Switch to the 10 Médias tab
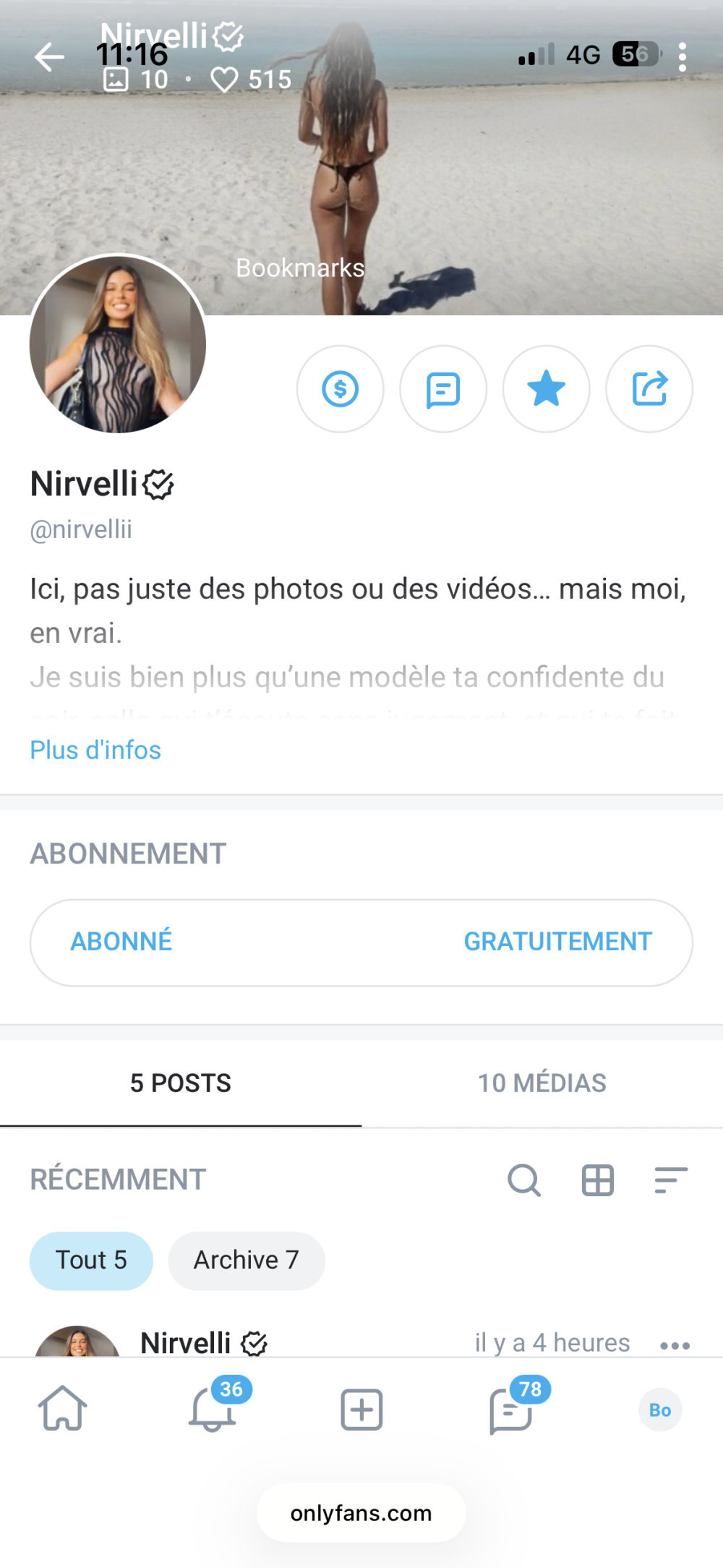Viewport: 723px width, 1568px height. tap(542, 1083)
